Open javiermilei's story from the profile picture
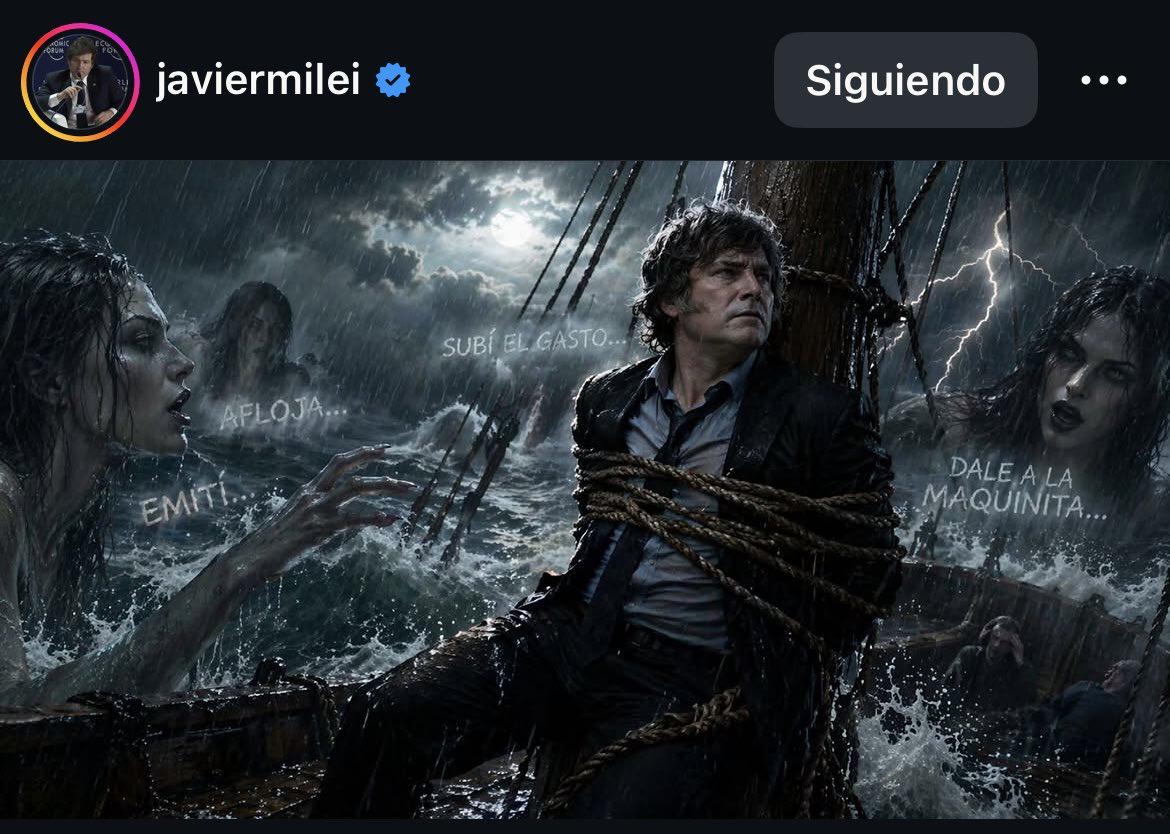The image size is (1170, 834). click(x=80, y=81)
